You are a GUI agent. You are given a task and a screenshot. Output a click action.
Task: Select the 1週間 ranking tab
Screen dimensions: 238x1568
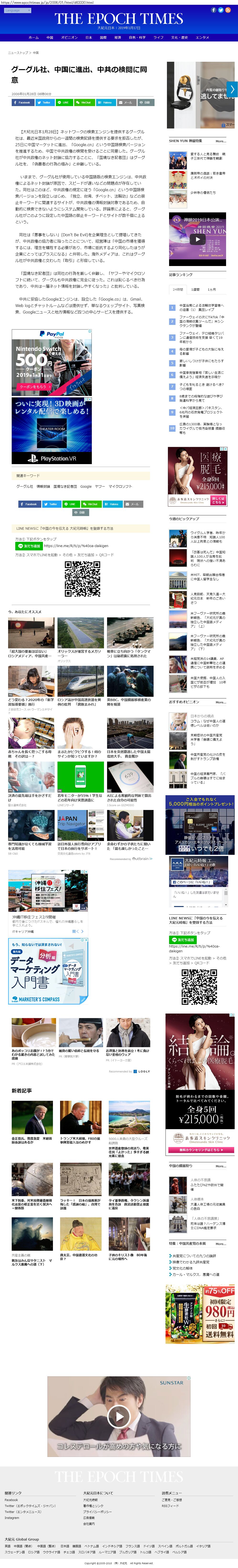click(195, 290)
